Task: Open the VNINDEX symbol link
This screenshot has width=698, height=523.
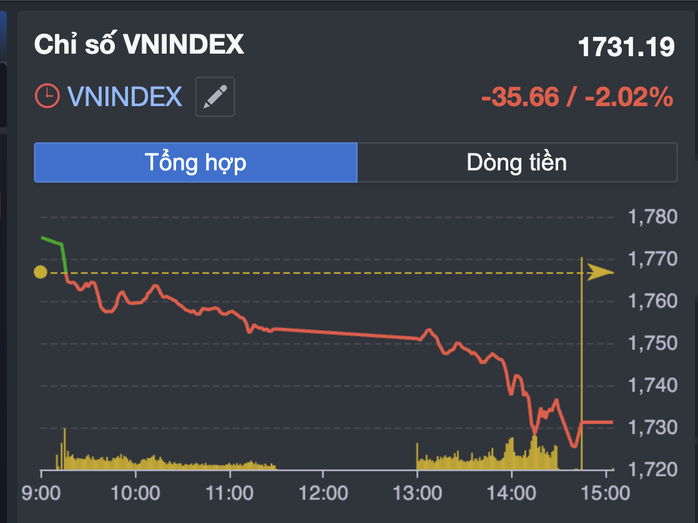Action: (125, 97)
